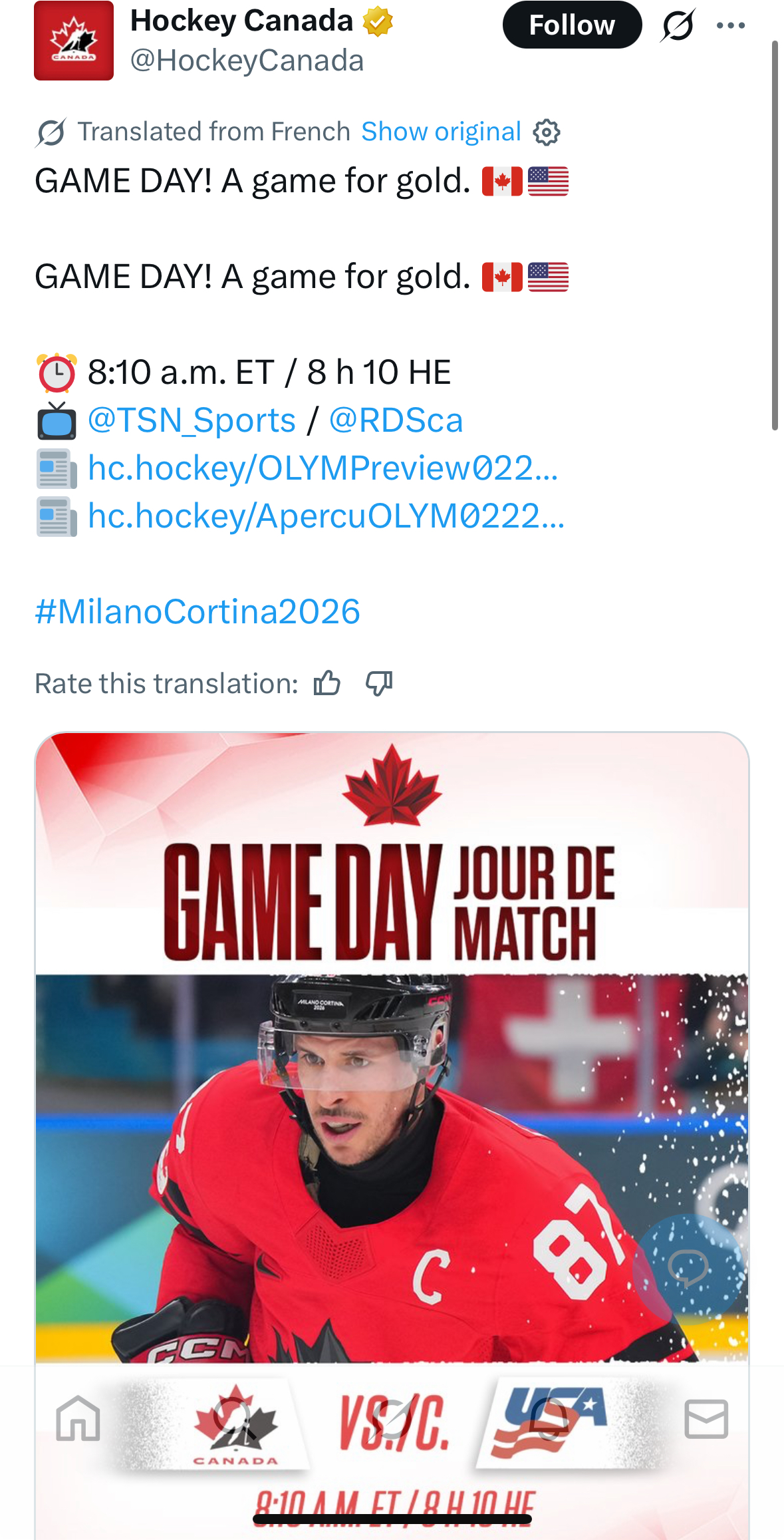Open the post's three-dot overflow menu
Viewport: 784px width, 1540px height.
tap(731, 25)
